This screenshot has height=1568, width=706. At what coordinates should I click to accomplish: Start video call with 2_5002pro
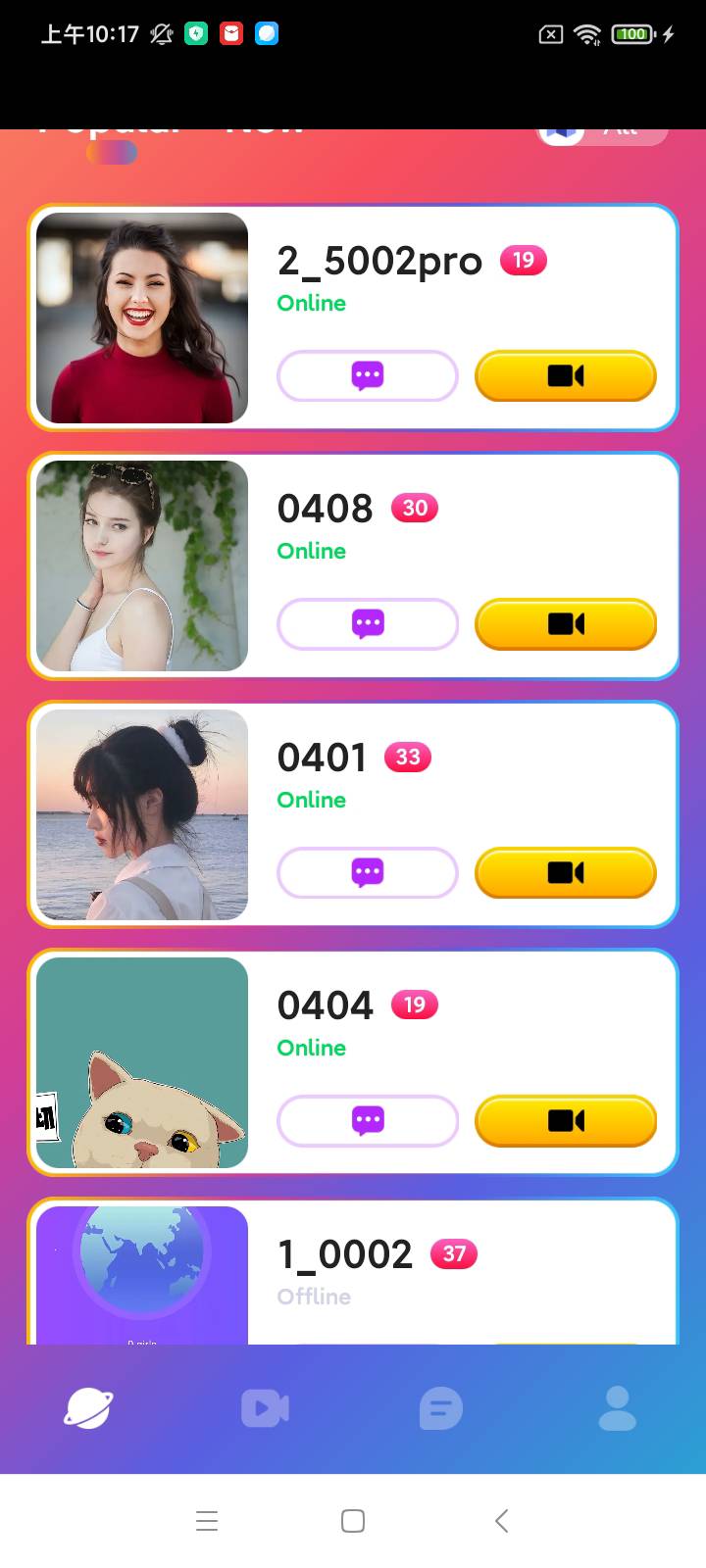565,376
